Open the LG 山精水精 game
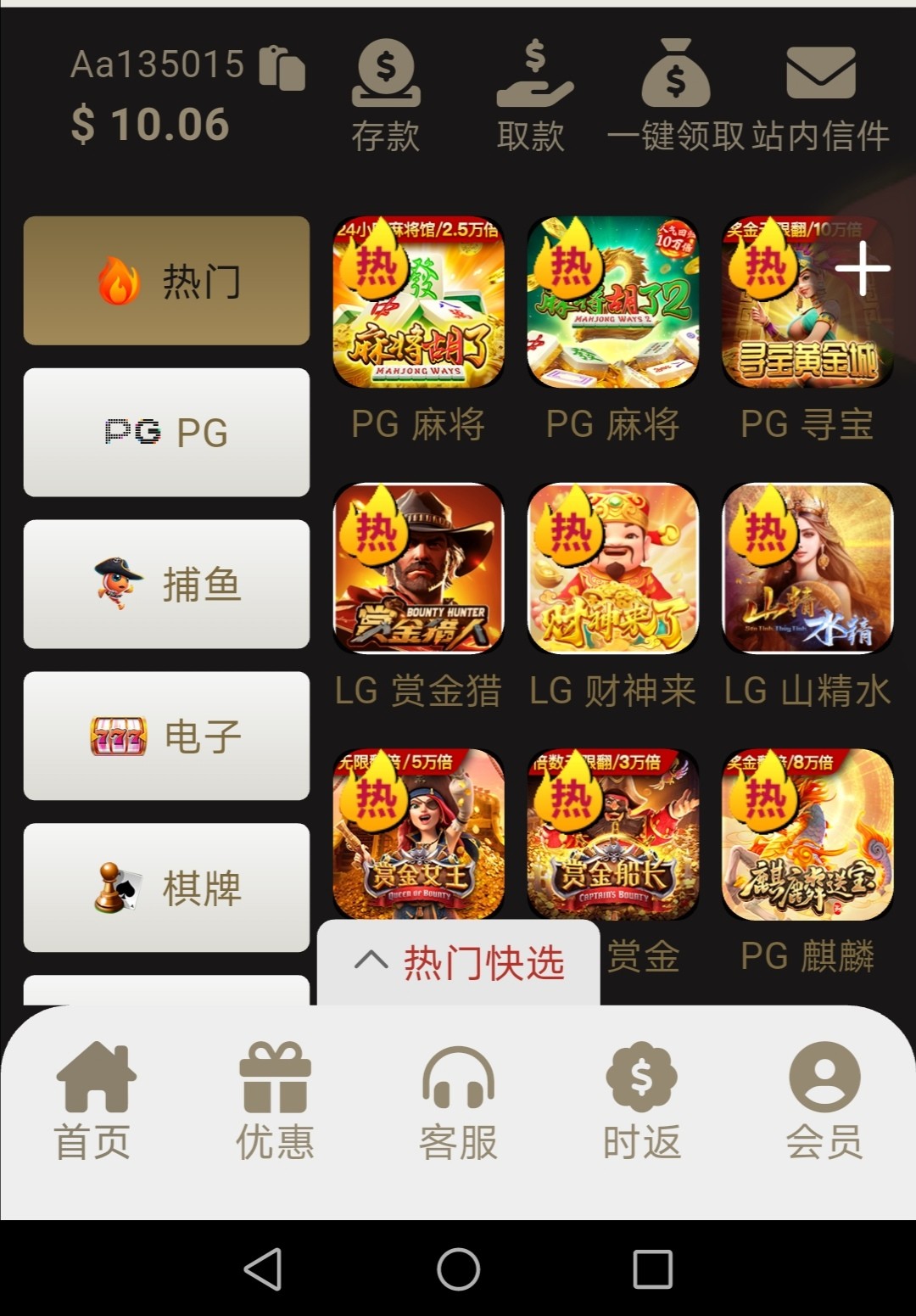 [x=807, y=568]
